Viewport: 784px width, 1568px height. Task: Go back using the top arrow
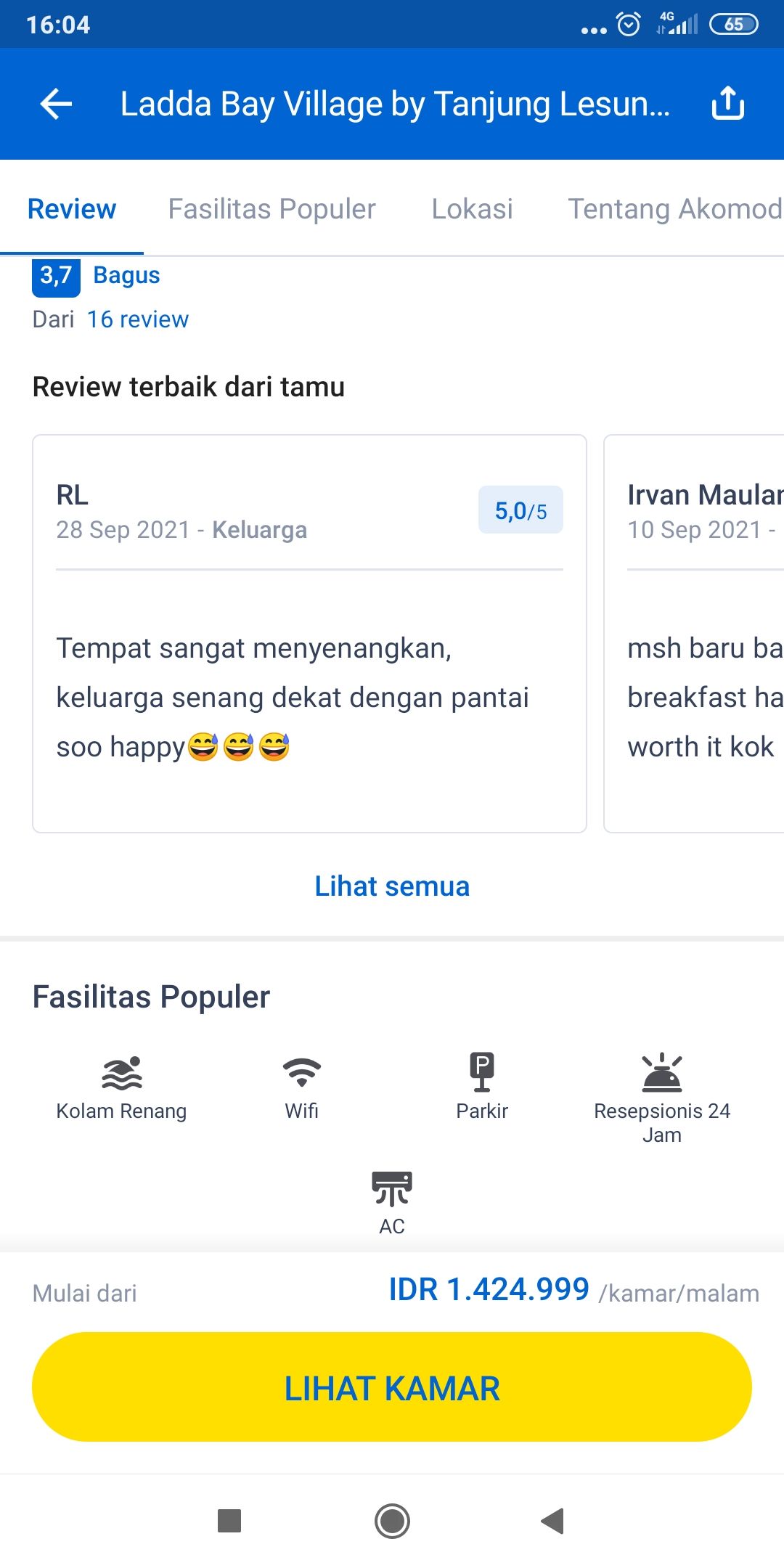[56, 104]
